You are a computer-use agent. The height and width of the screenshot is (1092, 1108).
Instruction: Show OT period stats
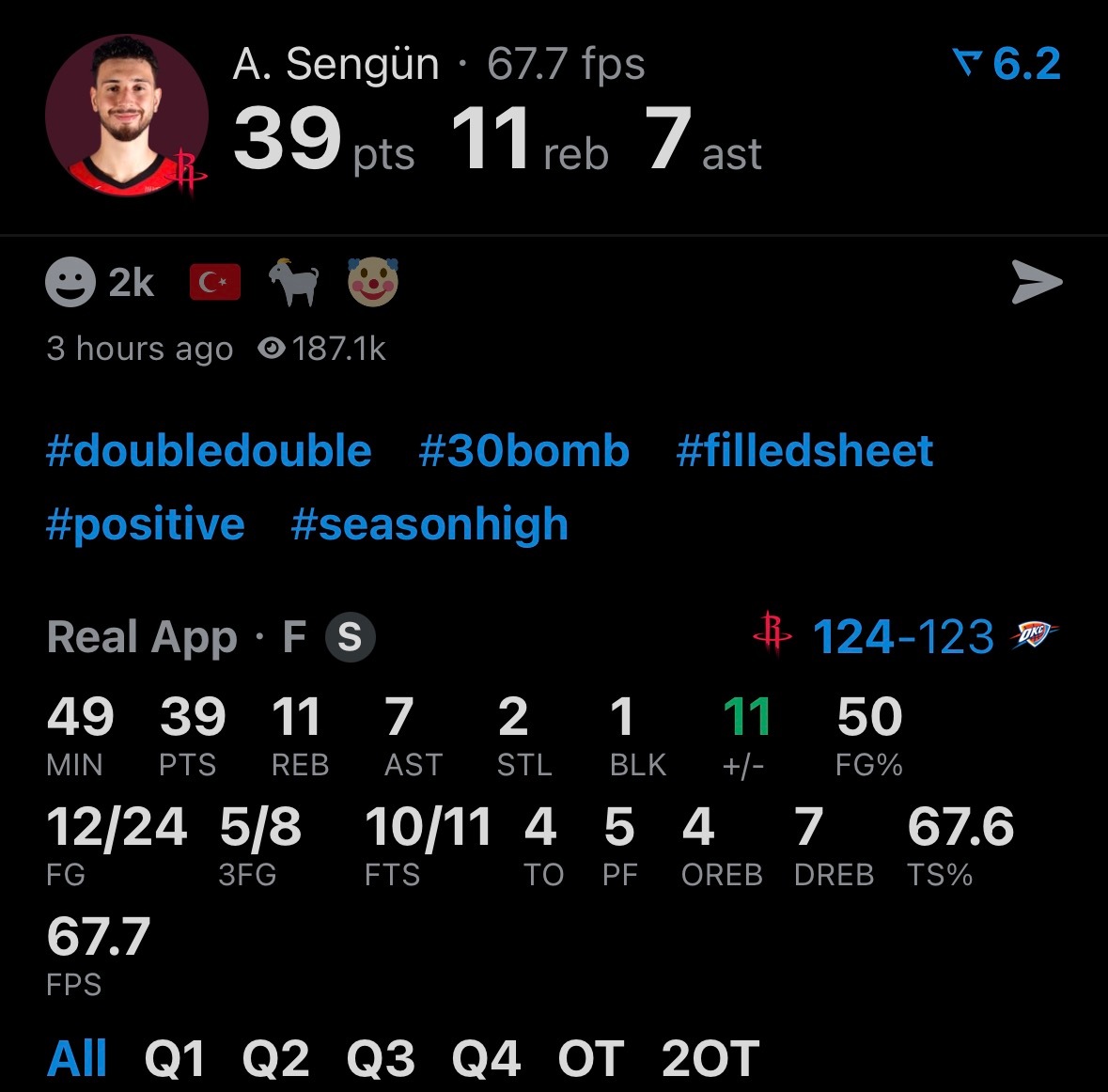(x=590, y=1059)
